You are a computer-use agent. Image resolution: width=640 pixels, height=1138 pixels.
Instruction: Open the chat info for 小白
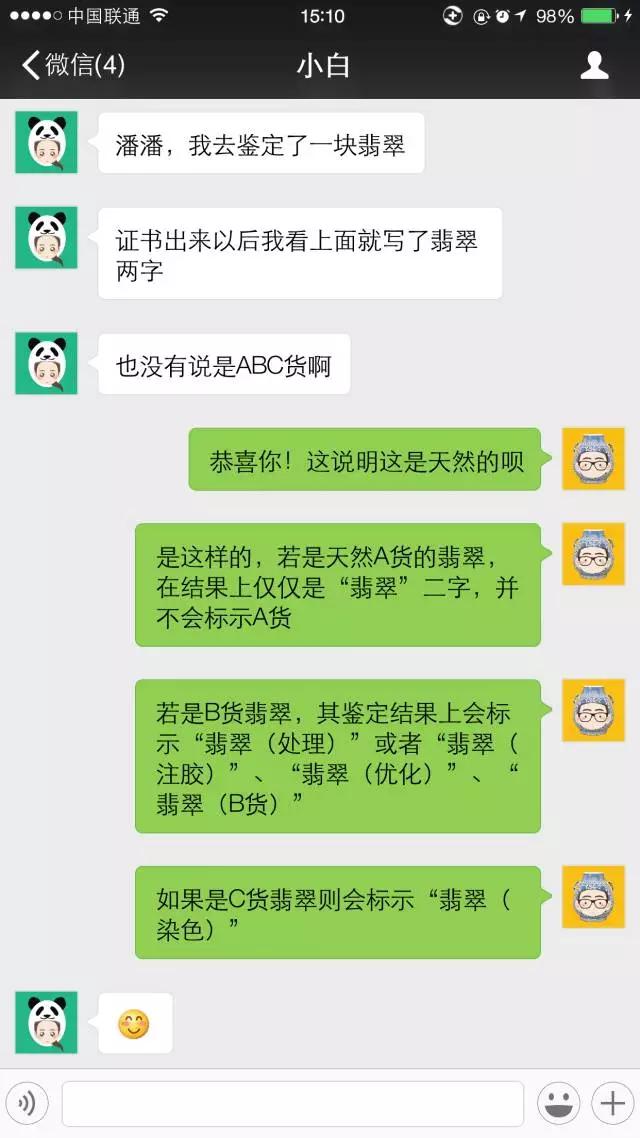click(x=594, y=66)
